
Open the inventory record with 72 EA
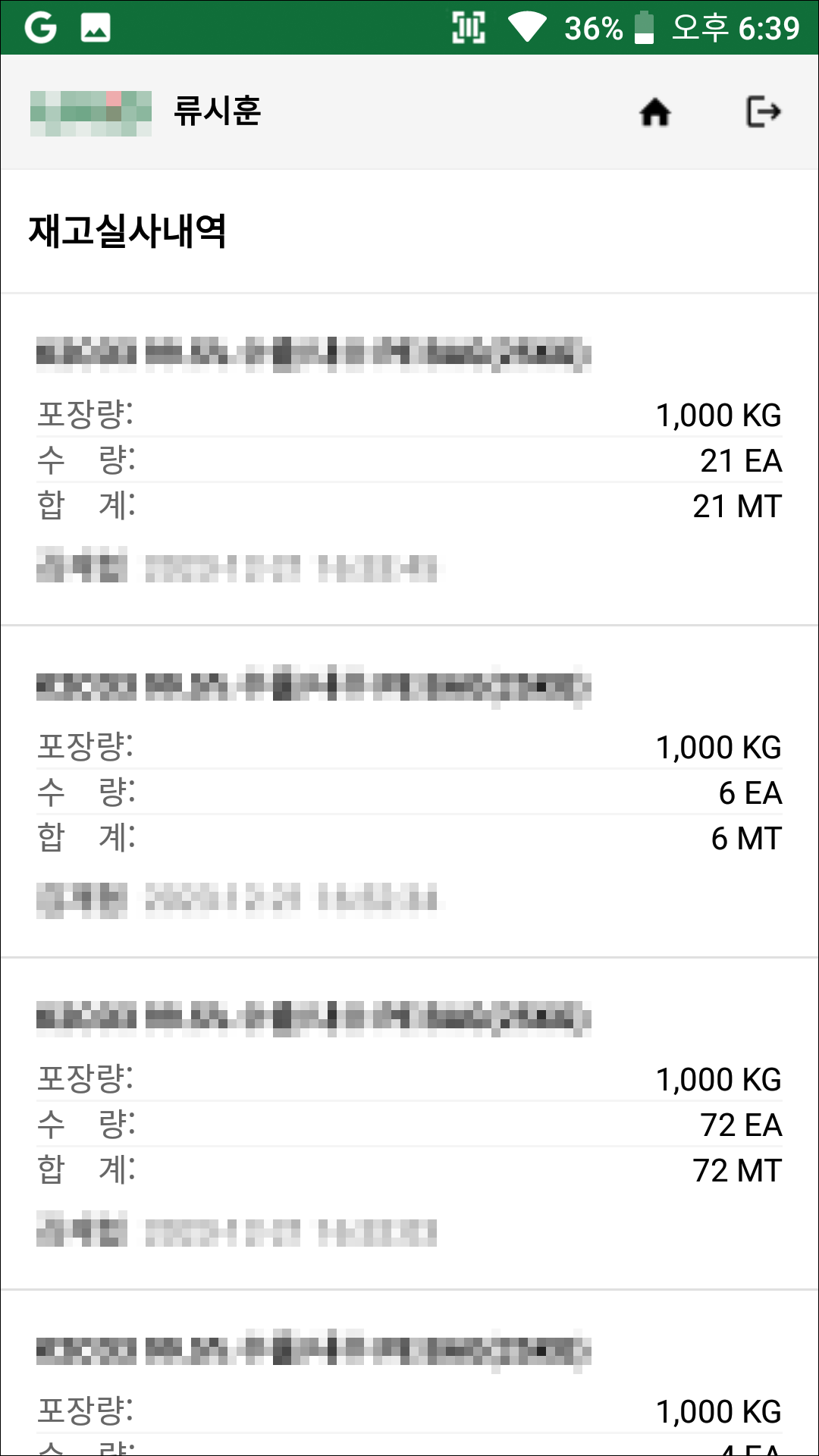409,1124
